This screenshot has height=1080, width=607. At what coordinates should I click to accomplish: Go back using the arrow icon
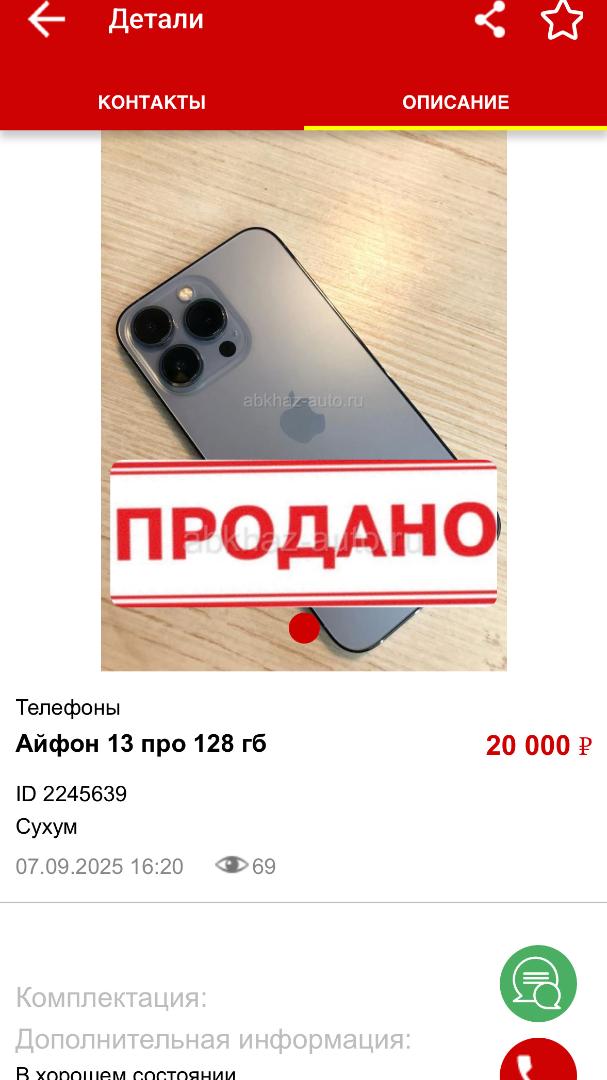46,19
